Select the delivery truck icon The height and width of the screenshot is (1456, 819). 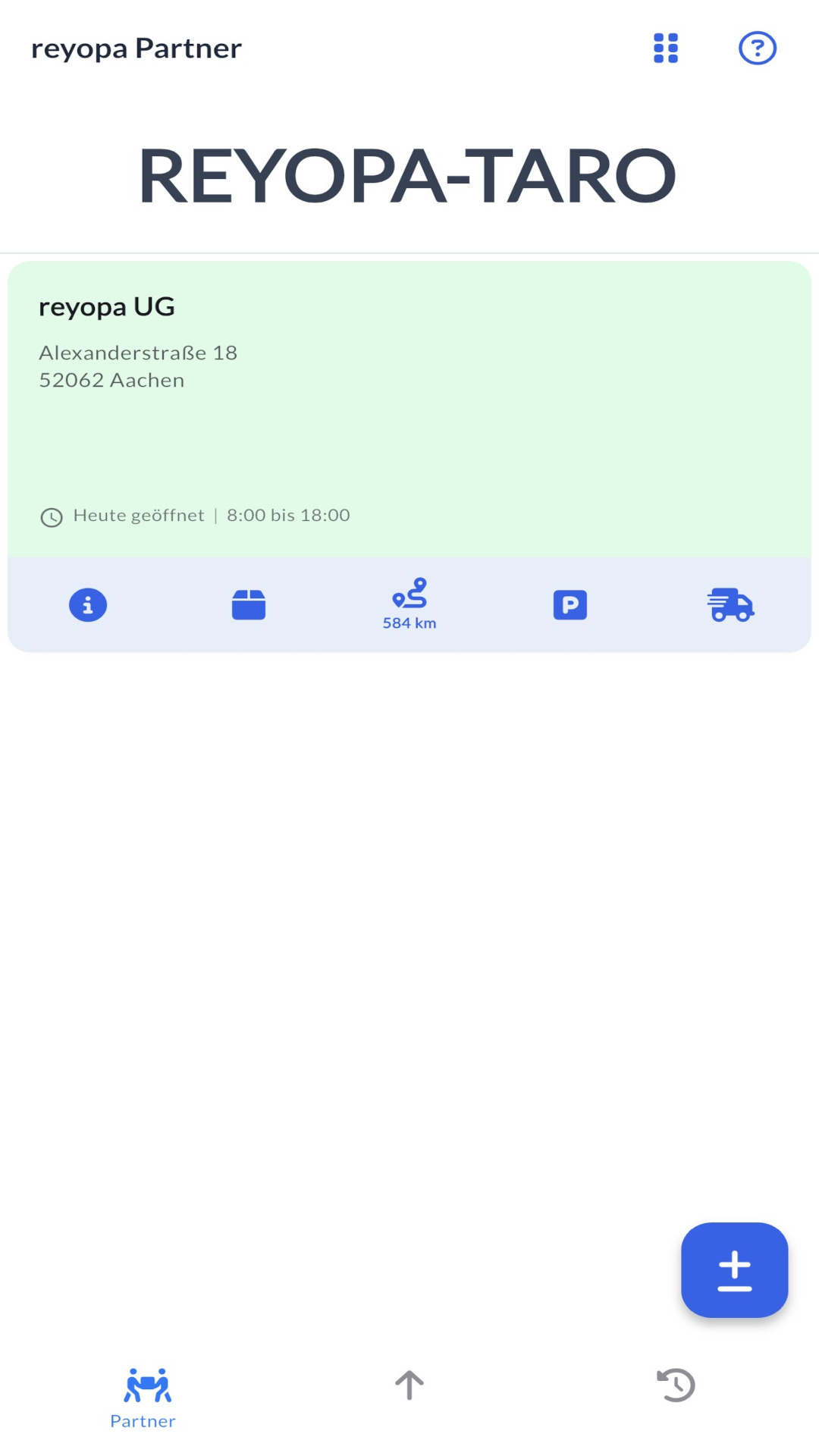(x=732, y=604)
